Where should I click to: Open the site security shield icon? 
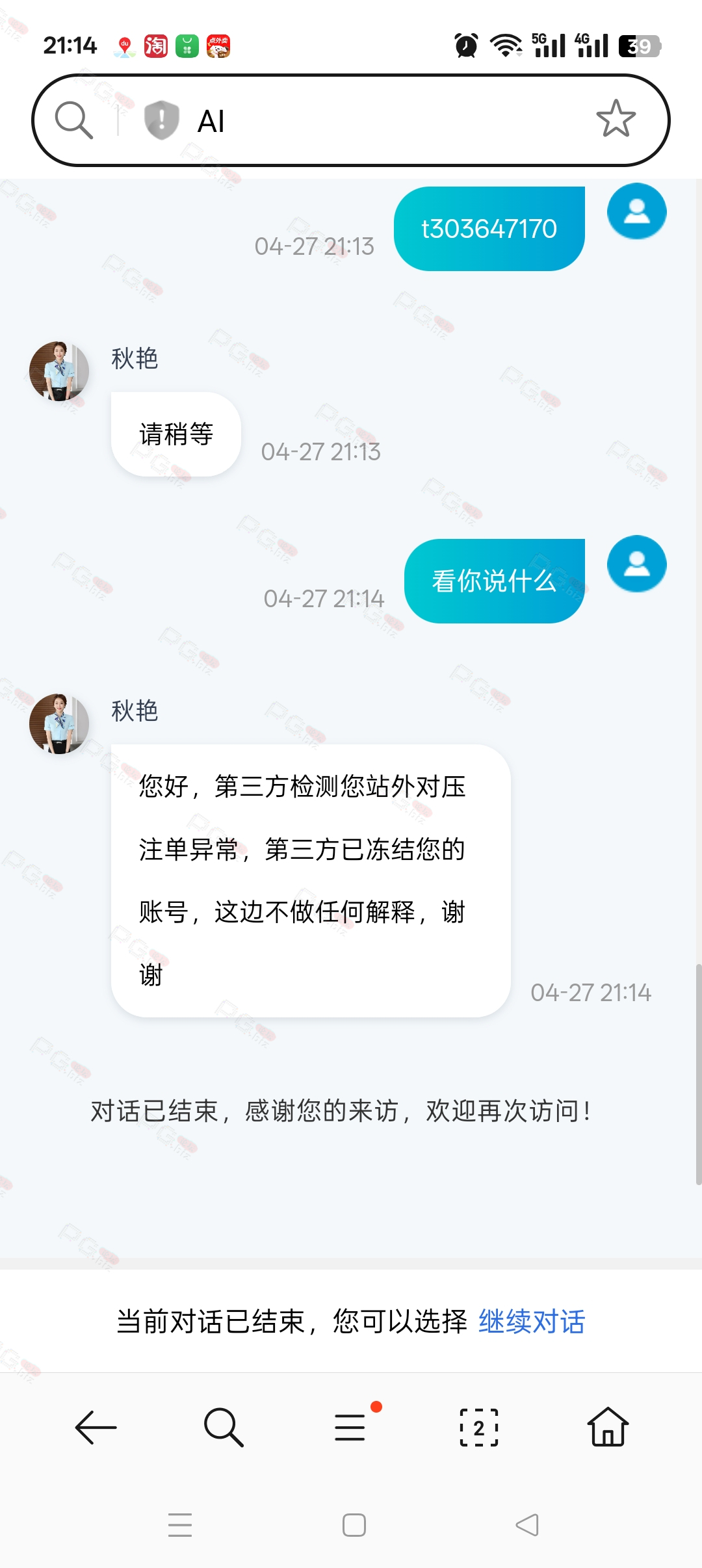161,120
